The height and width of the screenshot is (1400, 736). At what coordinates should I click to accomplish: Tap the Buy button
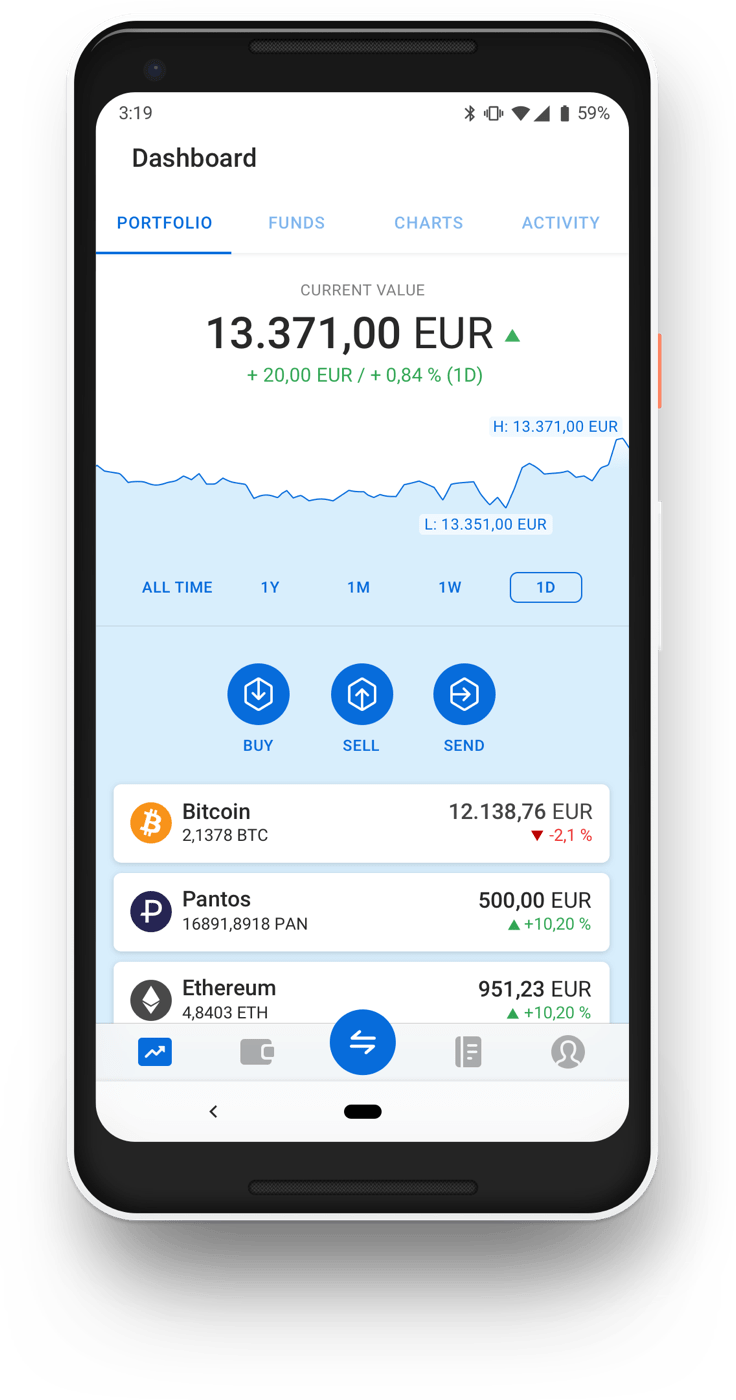click(258, 695)
